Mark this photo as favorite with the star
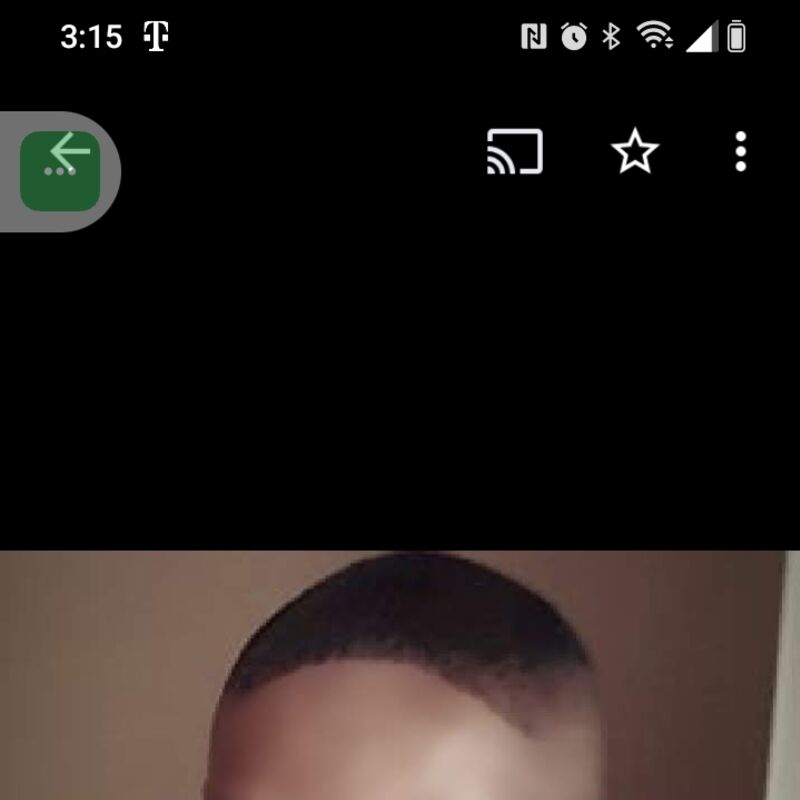The image size is (800, 800). pyautogui.click(x=635, y=152)
